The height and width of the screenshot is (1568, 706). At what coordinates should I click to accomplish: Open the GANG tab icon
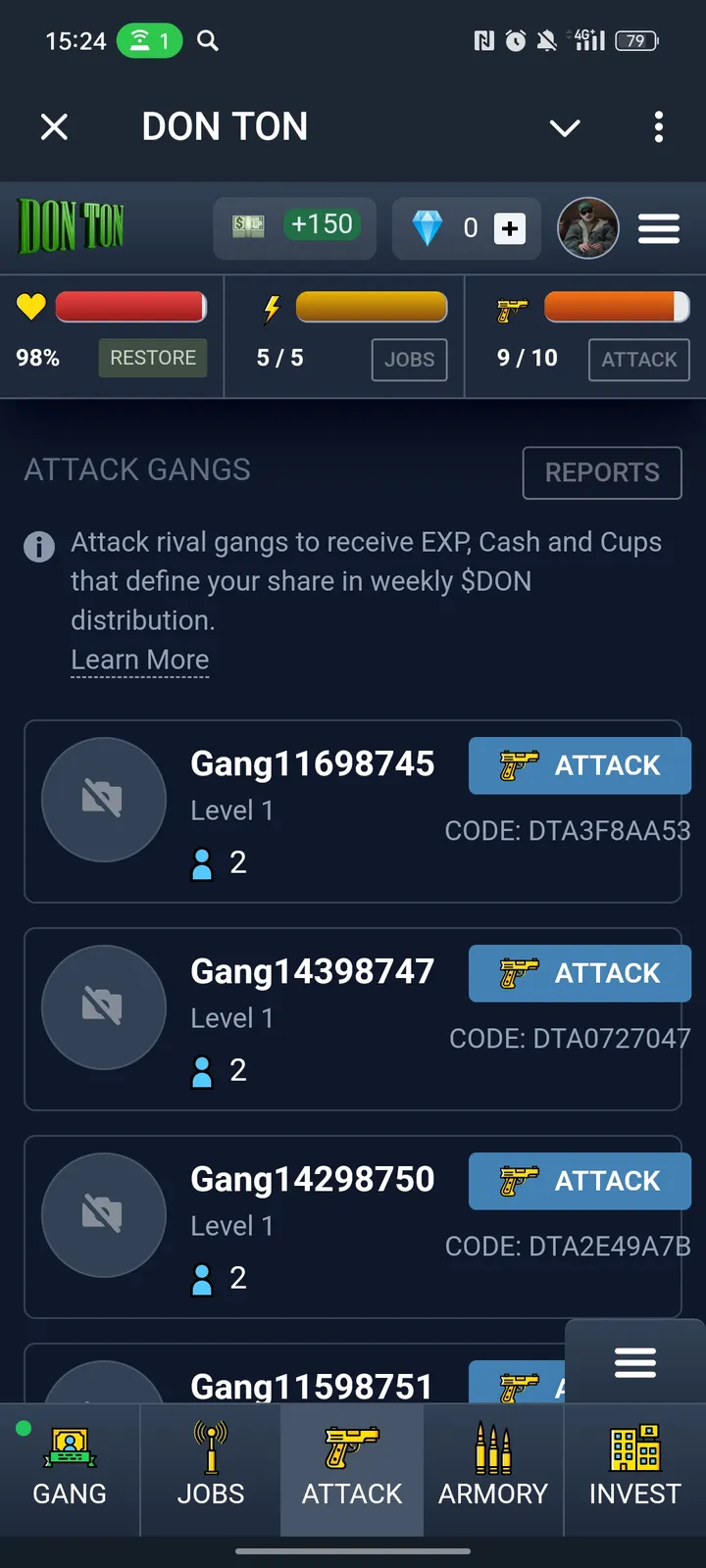coord(69,1445)
